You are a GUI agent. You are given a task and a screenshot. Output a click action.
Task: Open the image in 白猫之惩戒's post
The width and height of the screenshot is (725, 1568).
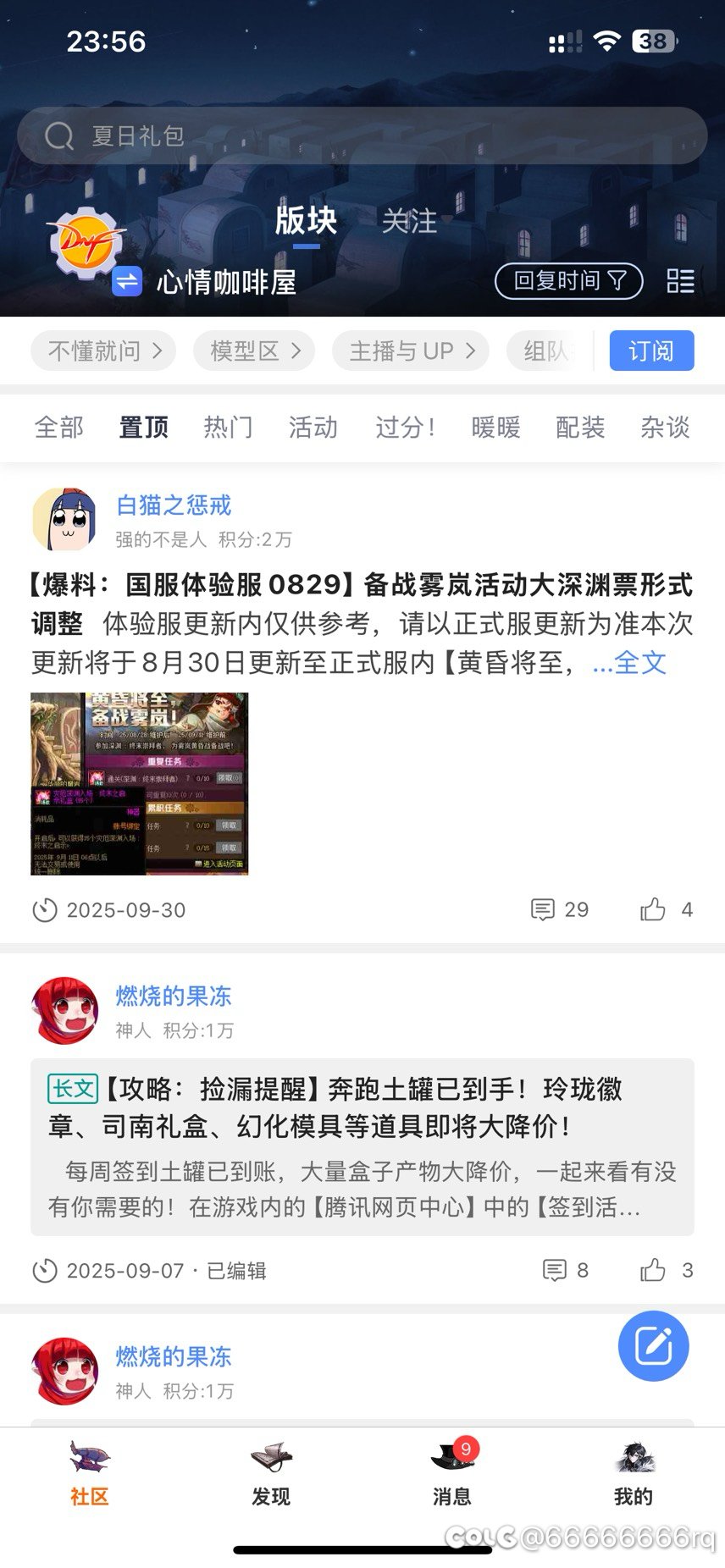pos(140,783)
